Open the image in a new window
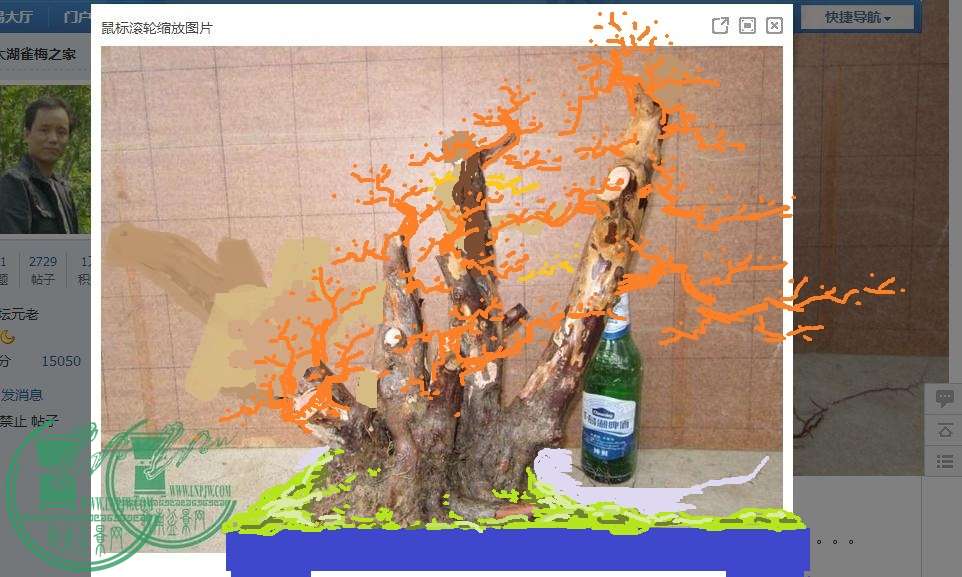 720,26
